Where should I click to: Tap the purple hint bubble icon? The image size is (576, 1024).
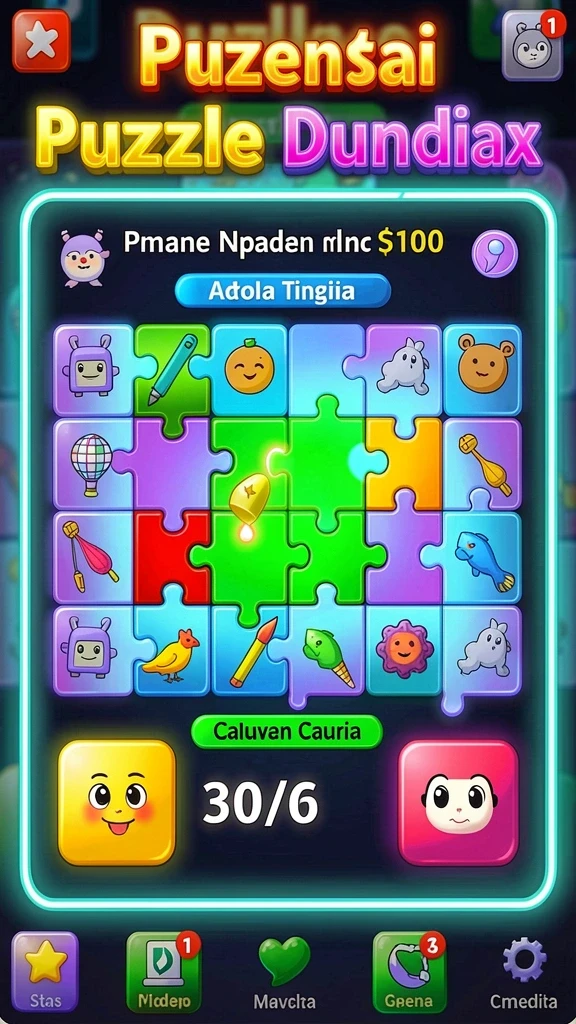coord(494,253)
